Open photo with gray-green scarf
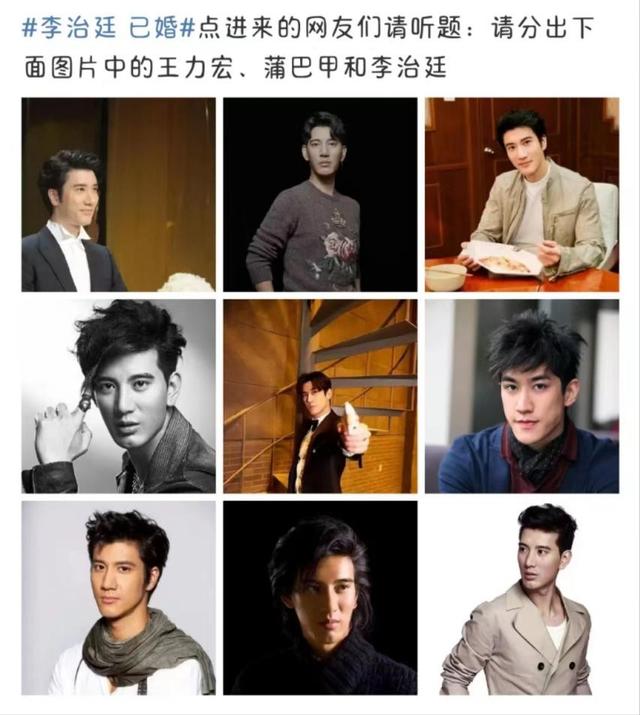The height and width of the screenshot is (715, 640). (x=119, y=598)
